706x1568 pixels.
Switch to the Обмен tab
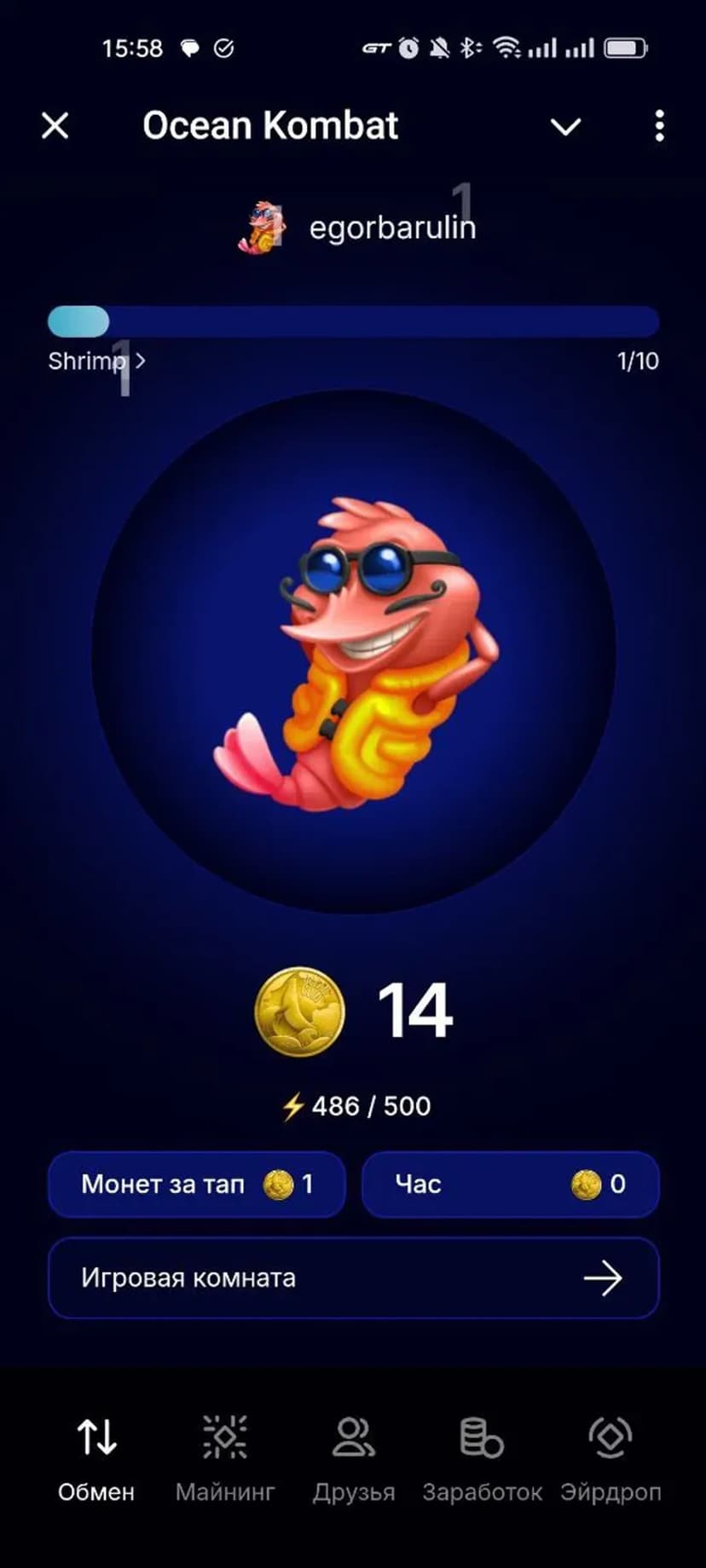[x=96, y=1459]
